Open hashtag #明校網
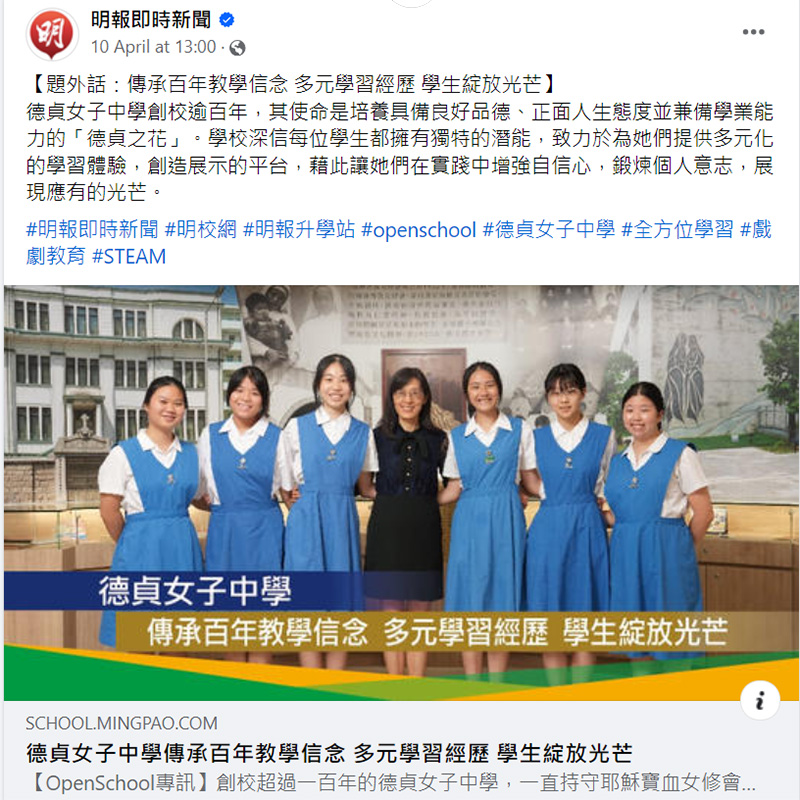The height and width of the screenshot is (800, 800). click(201, 229)
